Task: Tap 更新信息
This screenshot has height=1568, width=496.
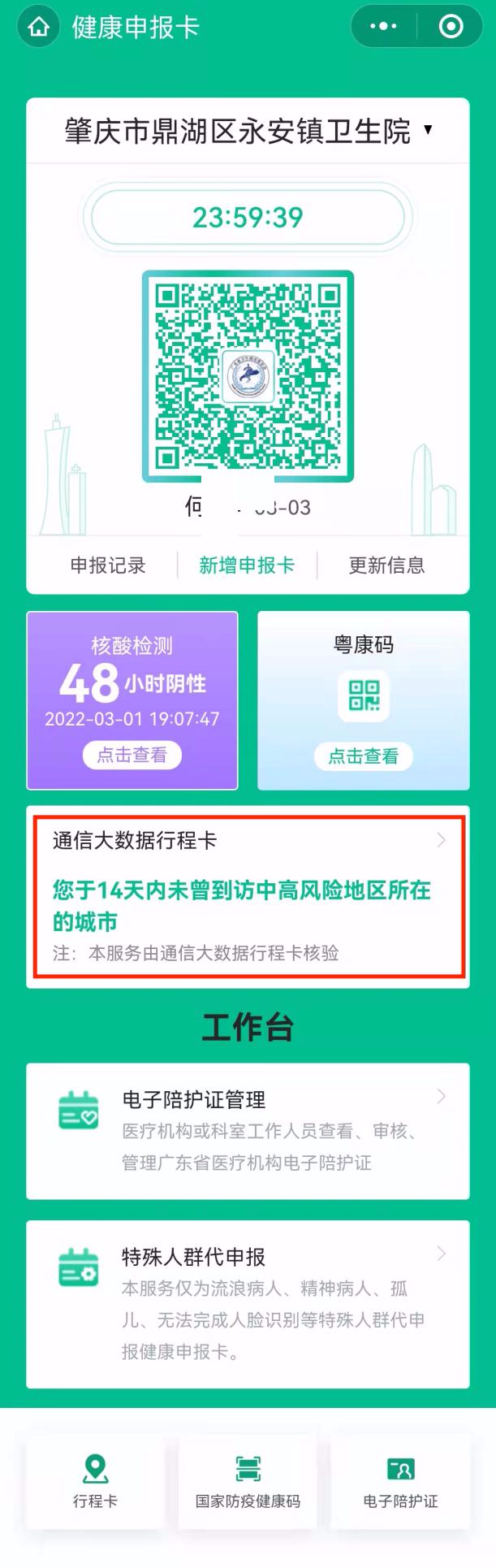Action: (x=386, y=565)
